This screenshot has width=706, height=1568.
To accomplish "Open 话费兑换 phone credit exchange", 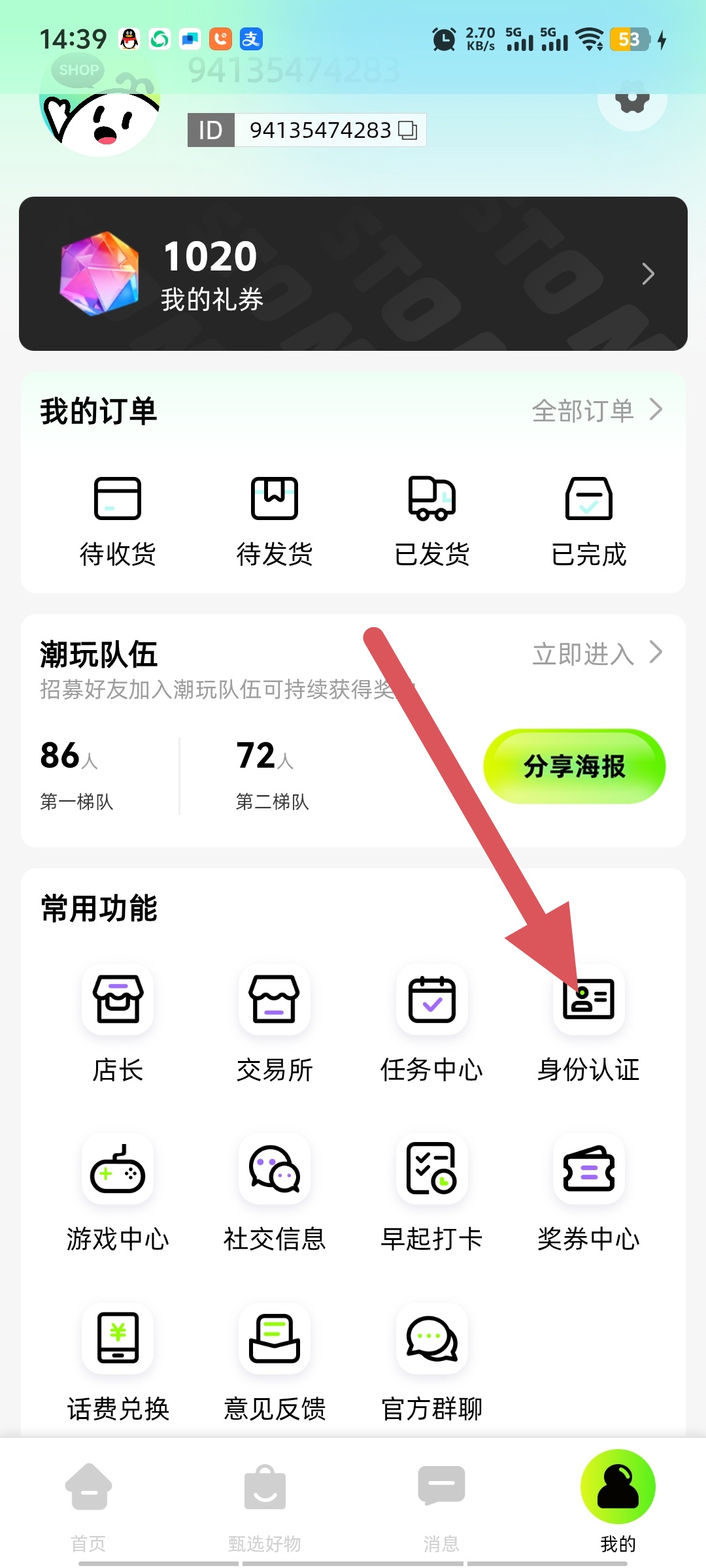I will pos(118,1362).
